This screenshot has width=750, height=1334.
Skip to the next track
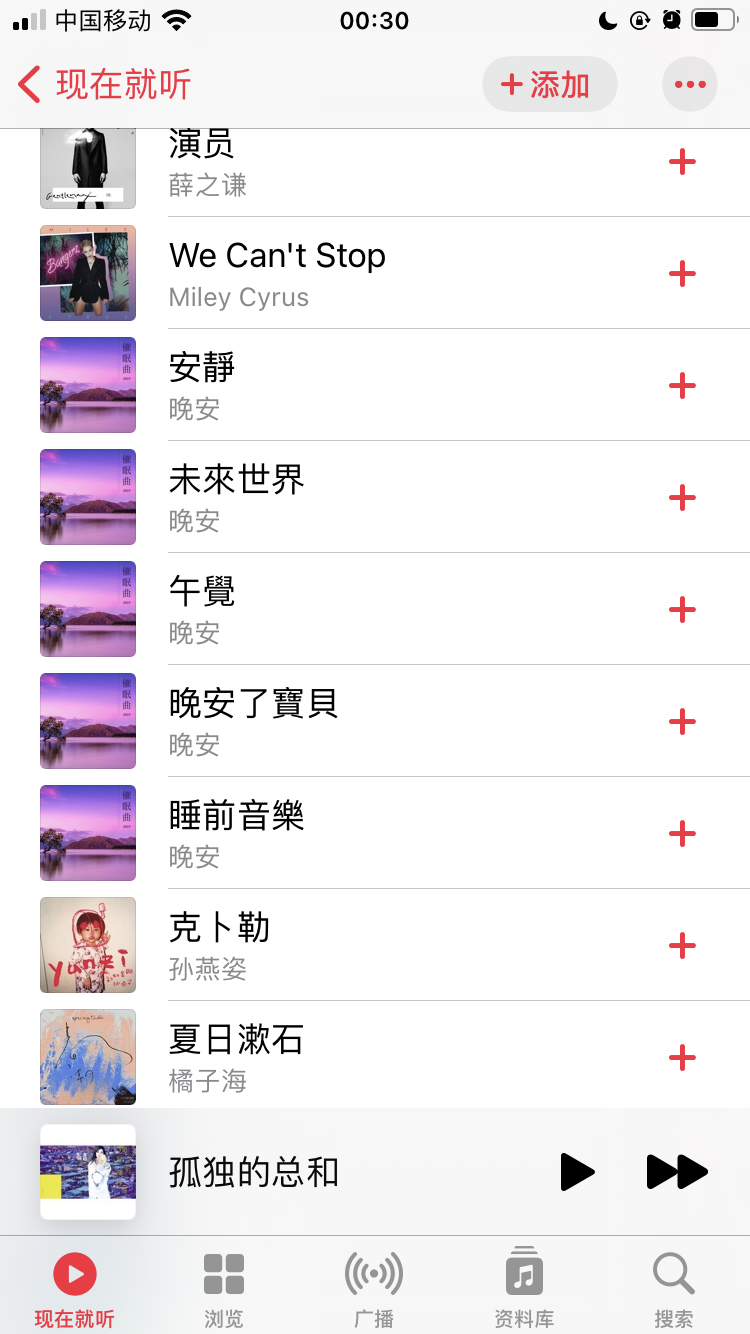tap(677, 1172)
